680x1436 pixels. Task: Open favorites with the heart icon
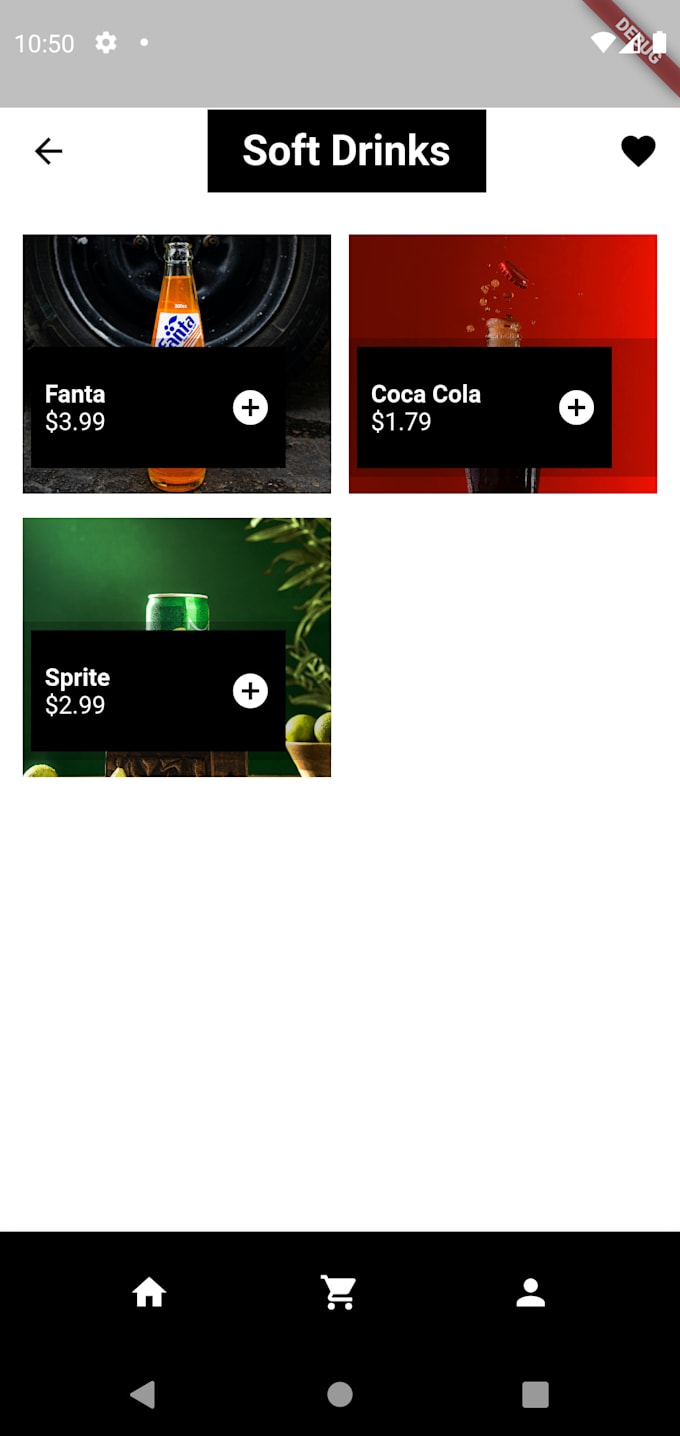point(638,151)
